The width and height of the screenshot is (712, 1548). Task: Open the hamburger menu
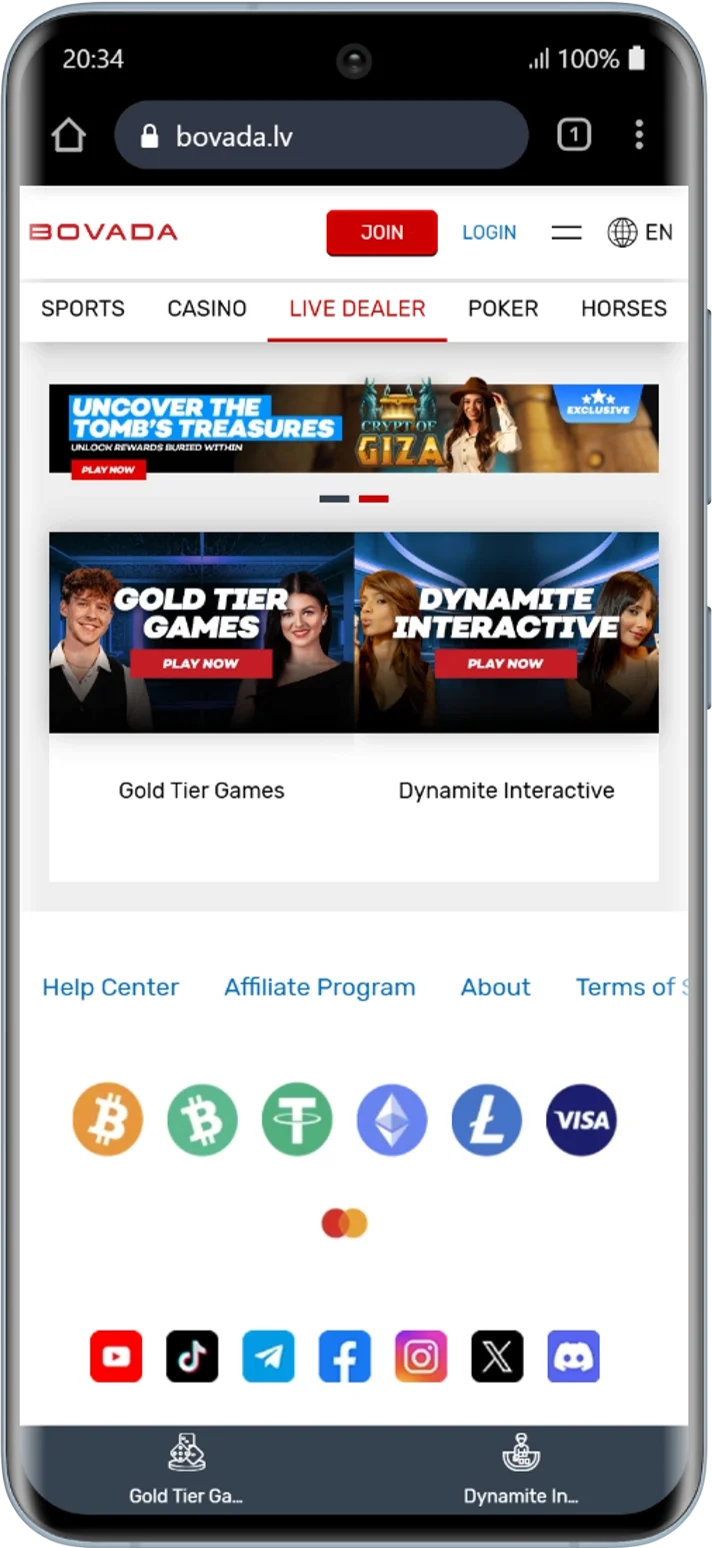(566, 232)
